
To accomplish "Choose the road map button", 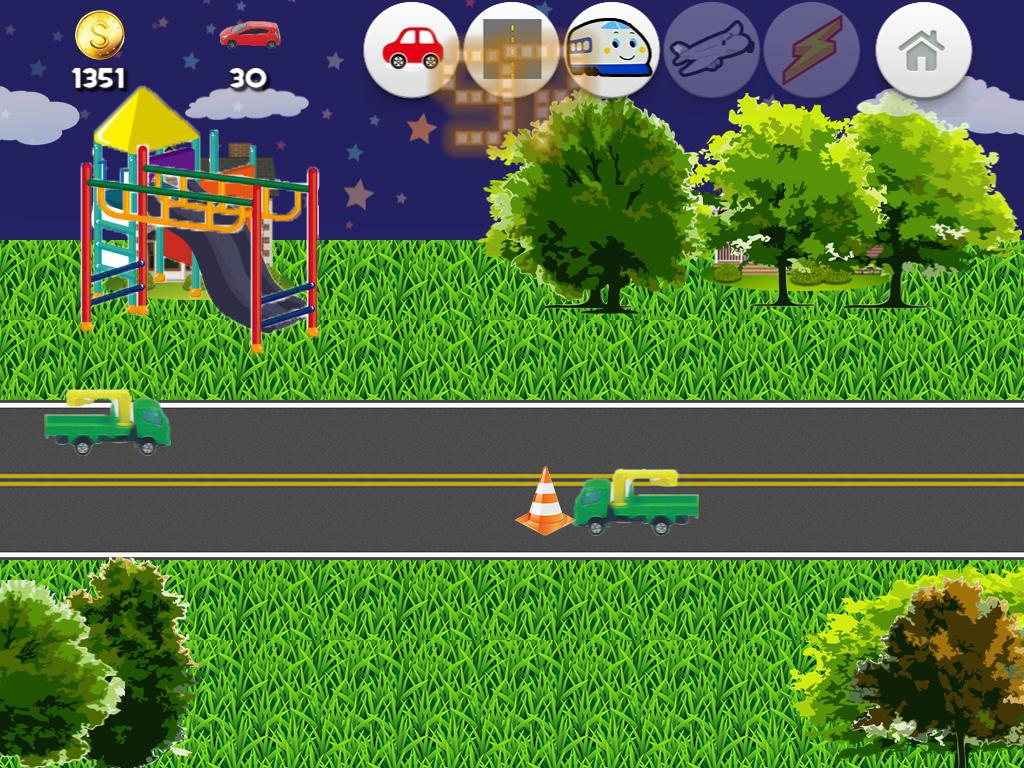I will pyautogui.click(x=512, y=49).
